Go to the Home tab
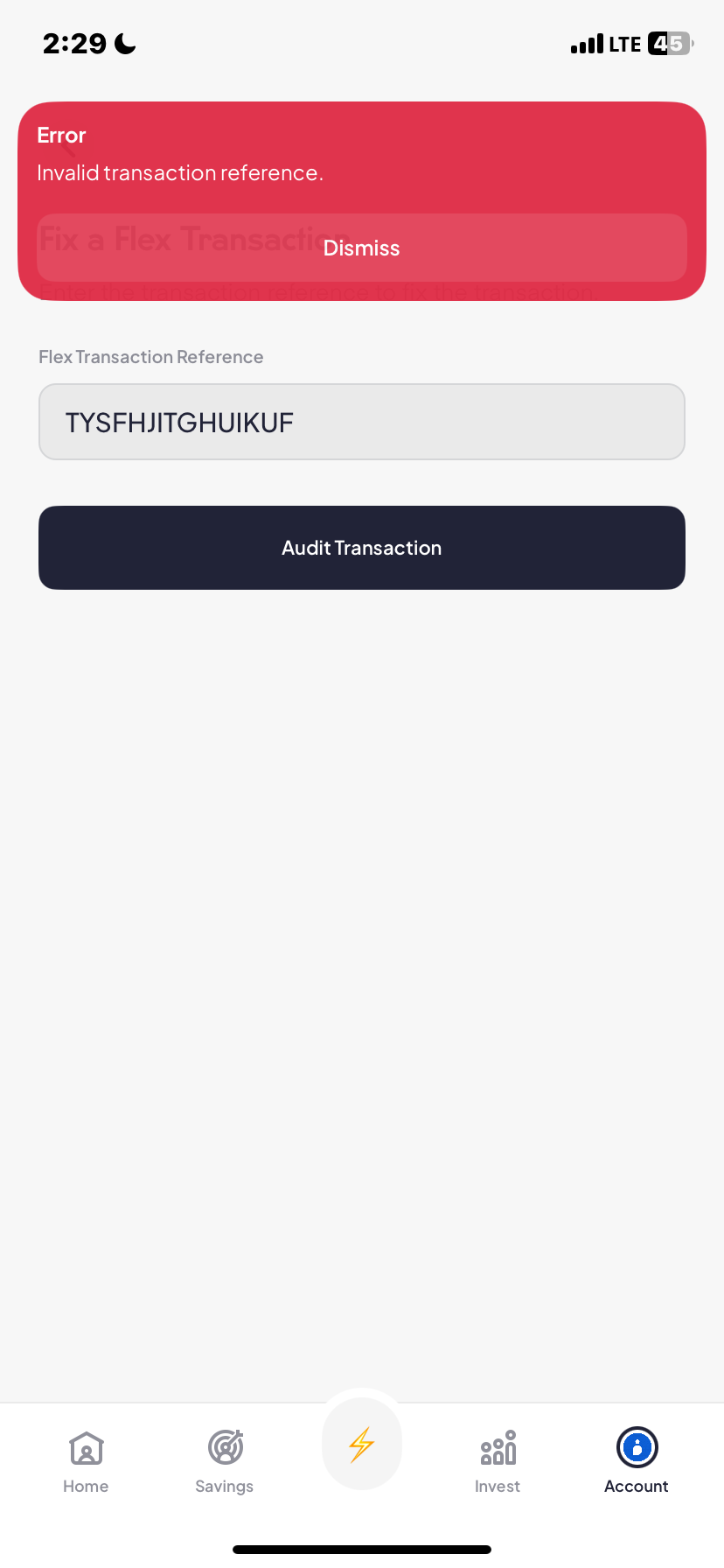This screenshot has height=1568, width=724. click(x=86, y=1461)
